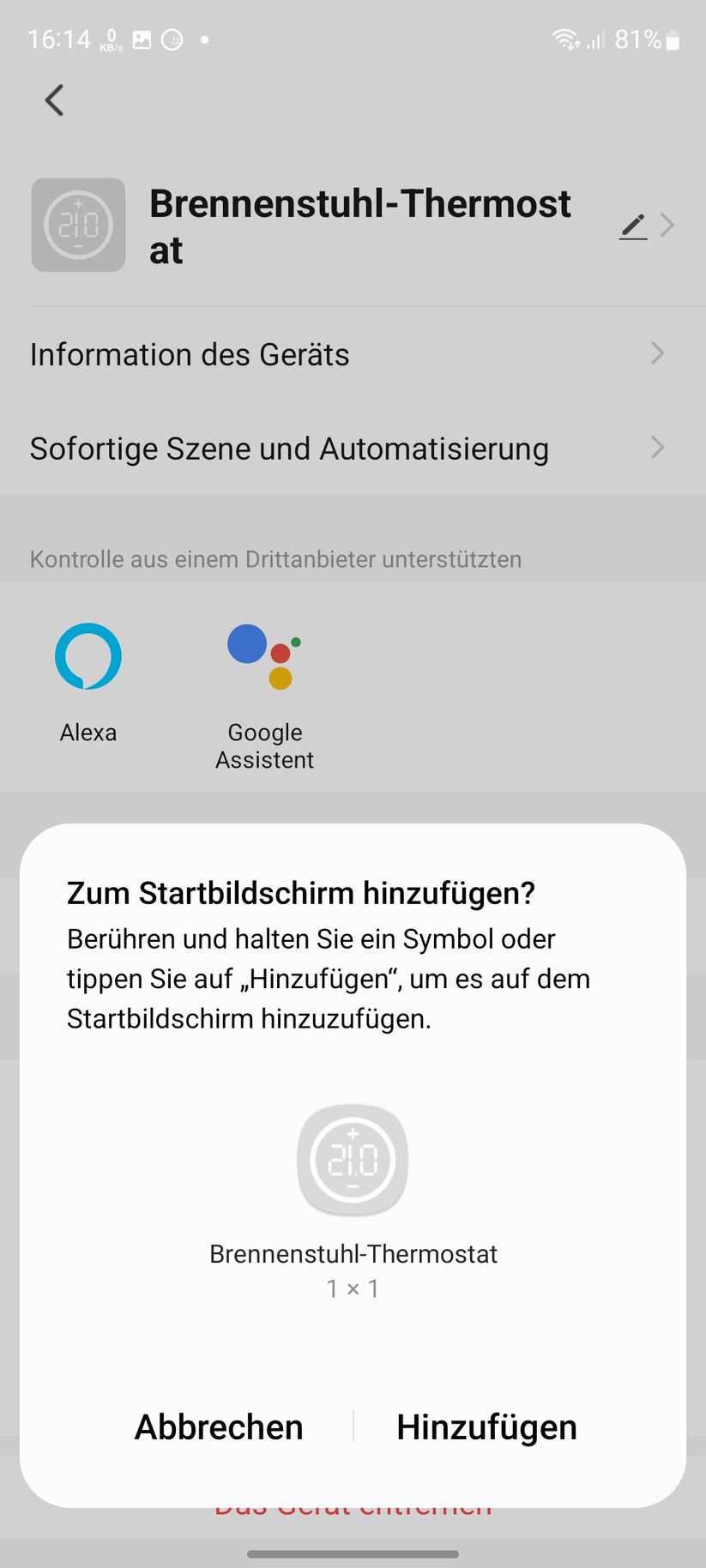The image size is (706, 1568).
Task: Select the Sofortige Szene und Automatisierung row
Action: [x=289, y=448]
